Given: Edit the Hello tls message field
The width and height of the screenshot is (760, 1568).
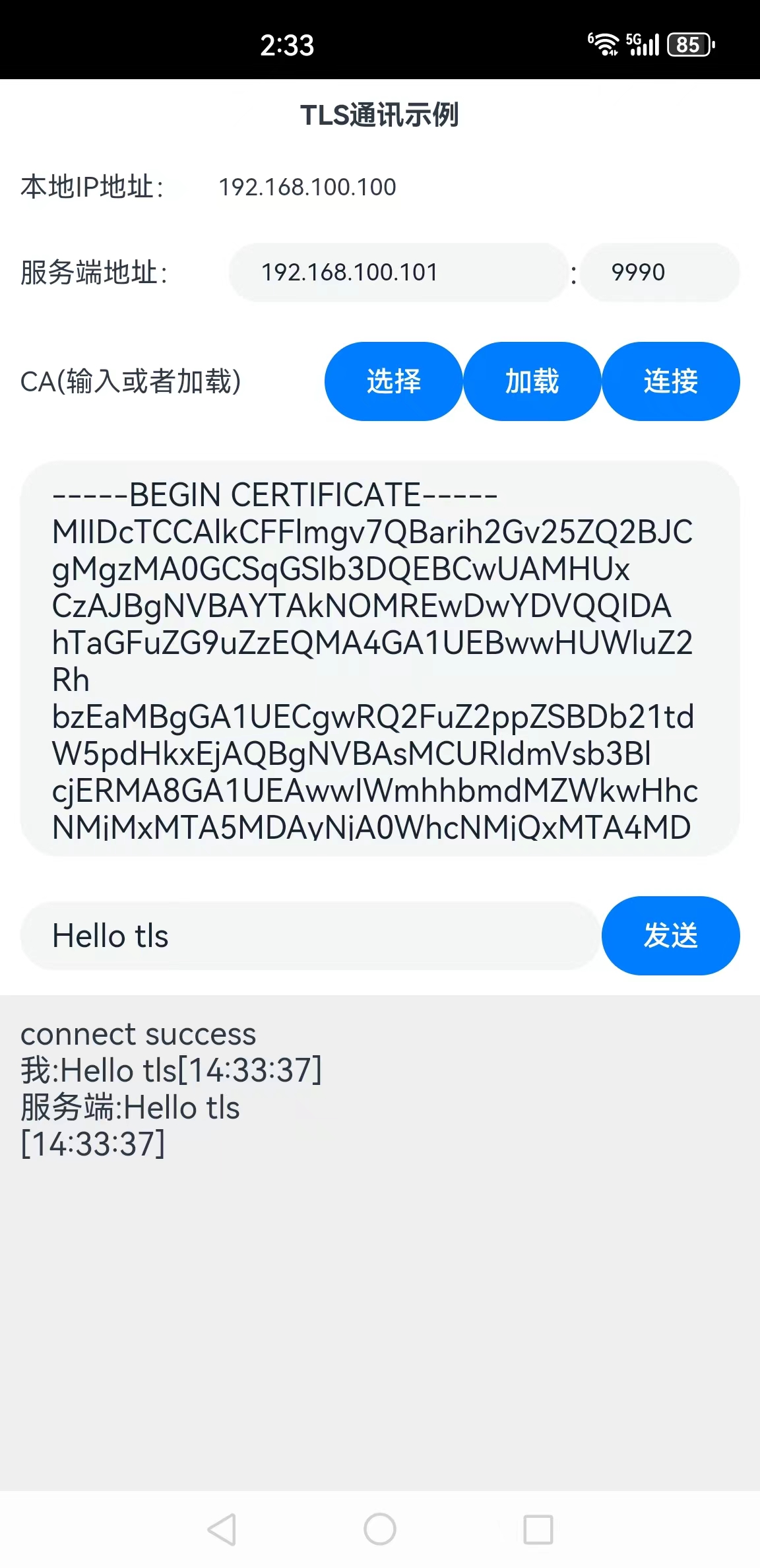Looking at the screenshot, I should [310, 936].
